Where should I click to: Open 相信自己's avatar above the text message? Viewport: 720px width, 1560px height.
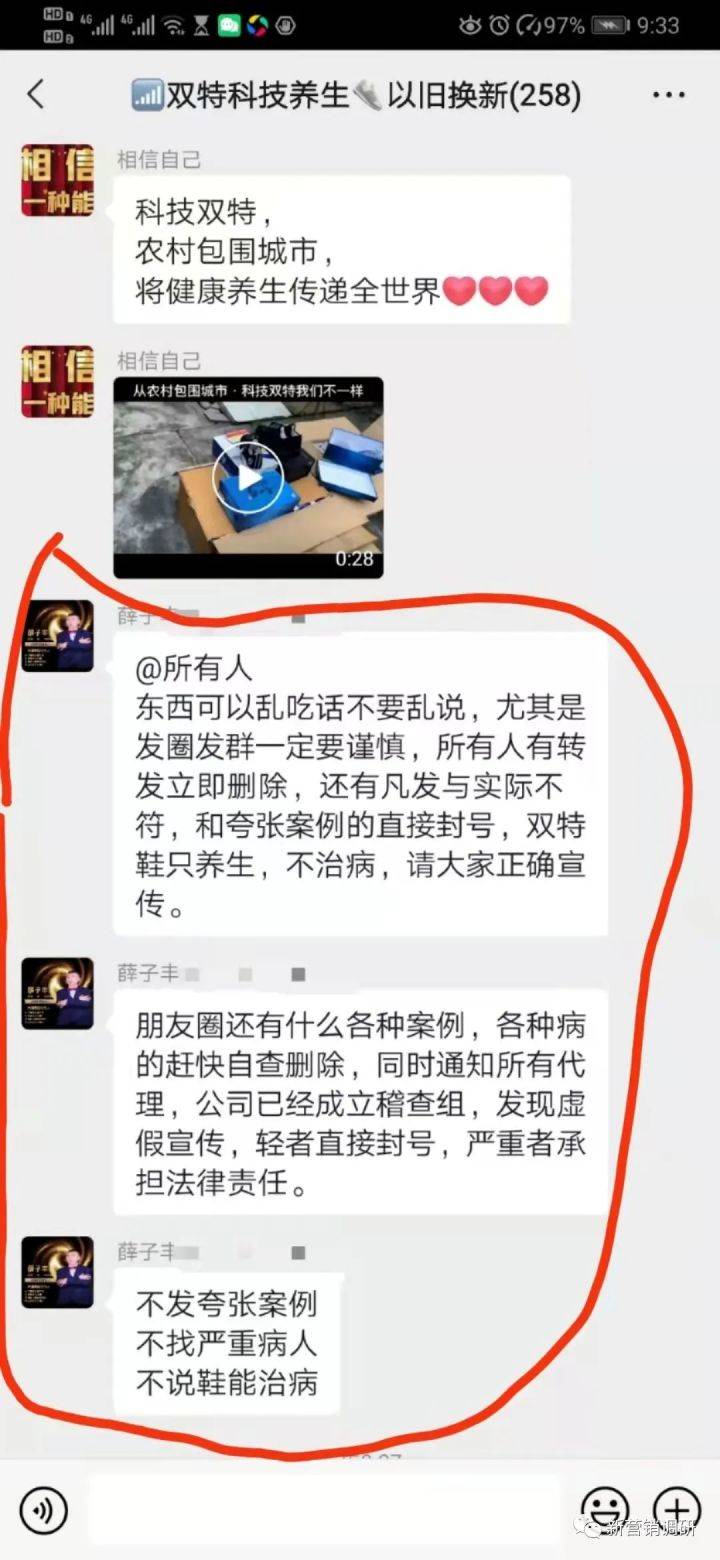[x=58, y=181]
